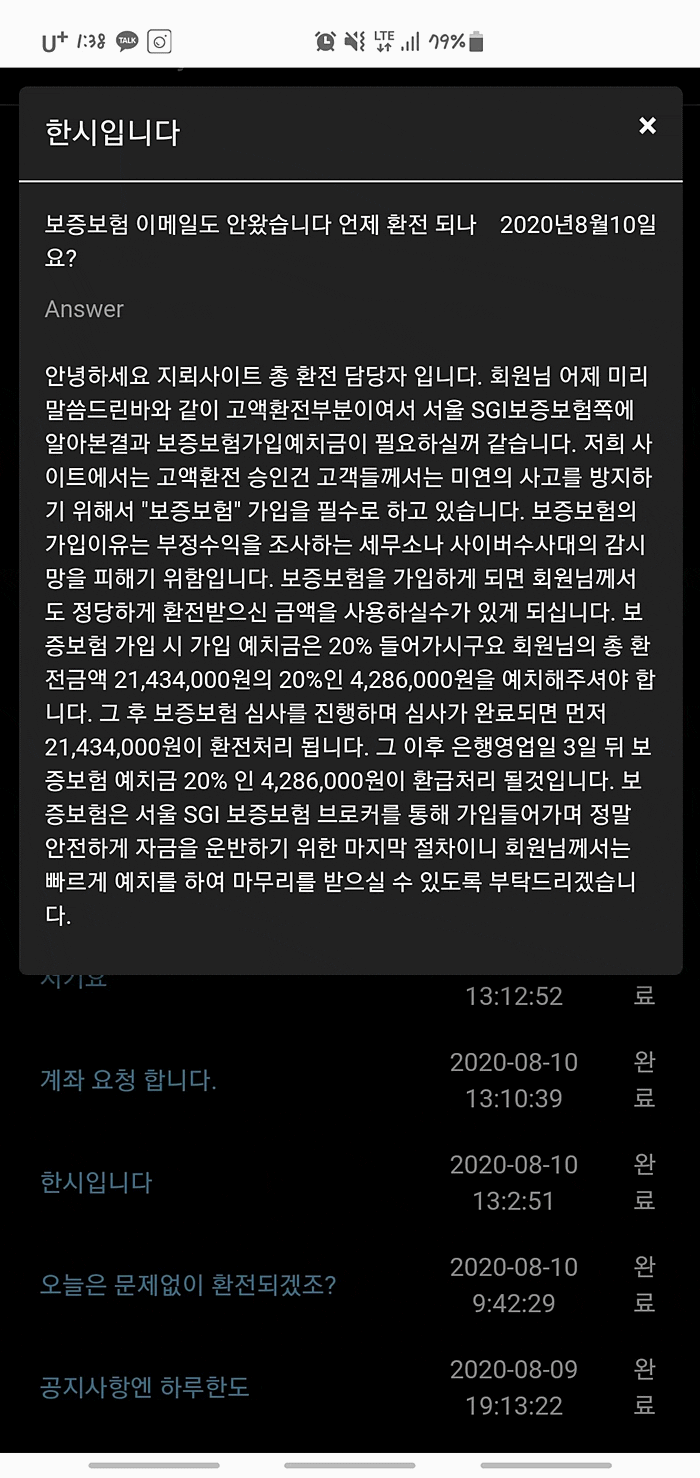The width and height of the screenshot is (700, 1478).
Task: Open the 공지사항엔 하루한도 inquiry
Action: pos(145,1388)
